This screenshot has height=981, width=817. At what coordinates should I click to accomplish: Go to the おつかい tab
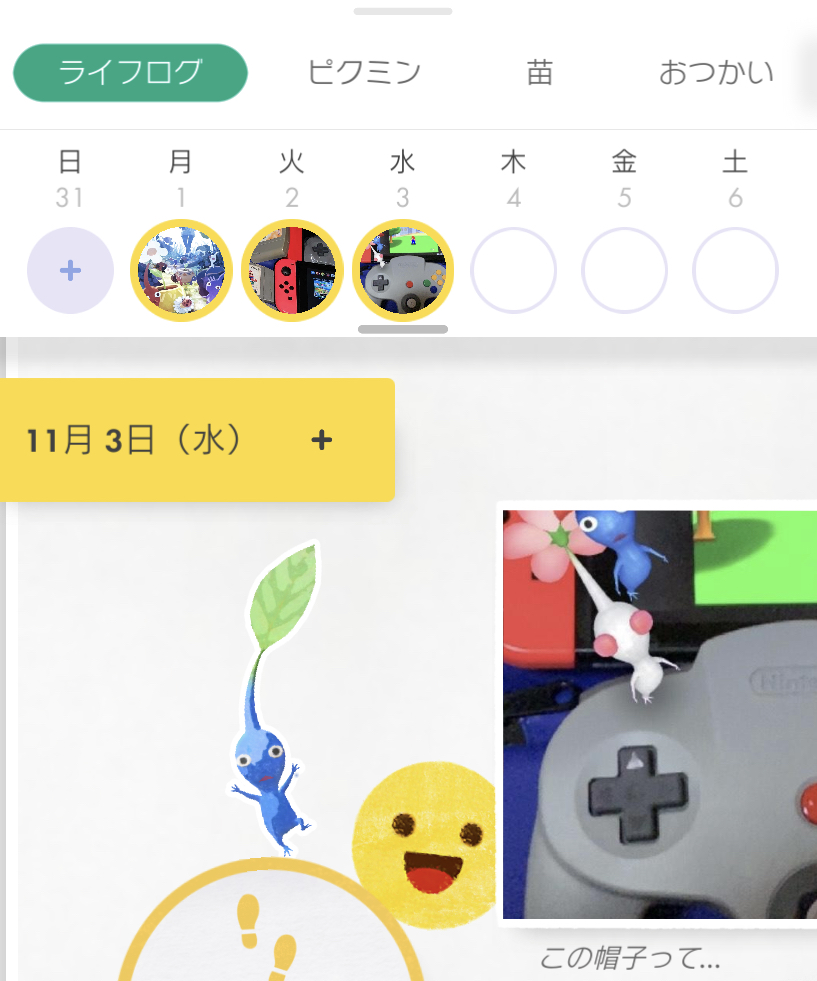click(x=716, y=73)
